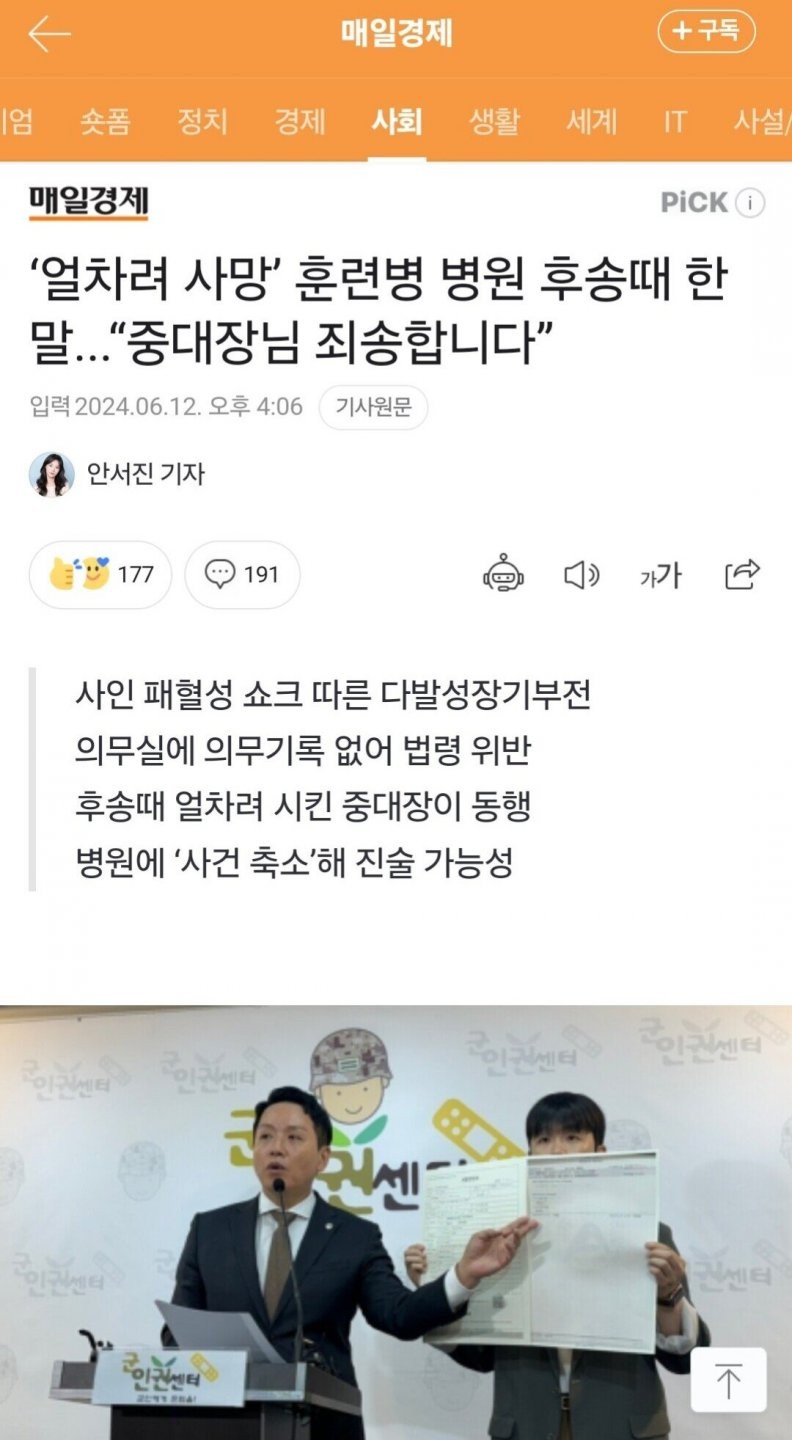Switch to the 숏폼 tab
This screenshot has width=792, height=1440.
pyautogui.click(x=105, y=122)
